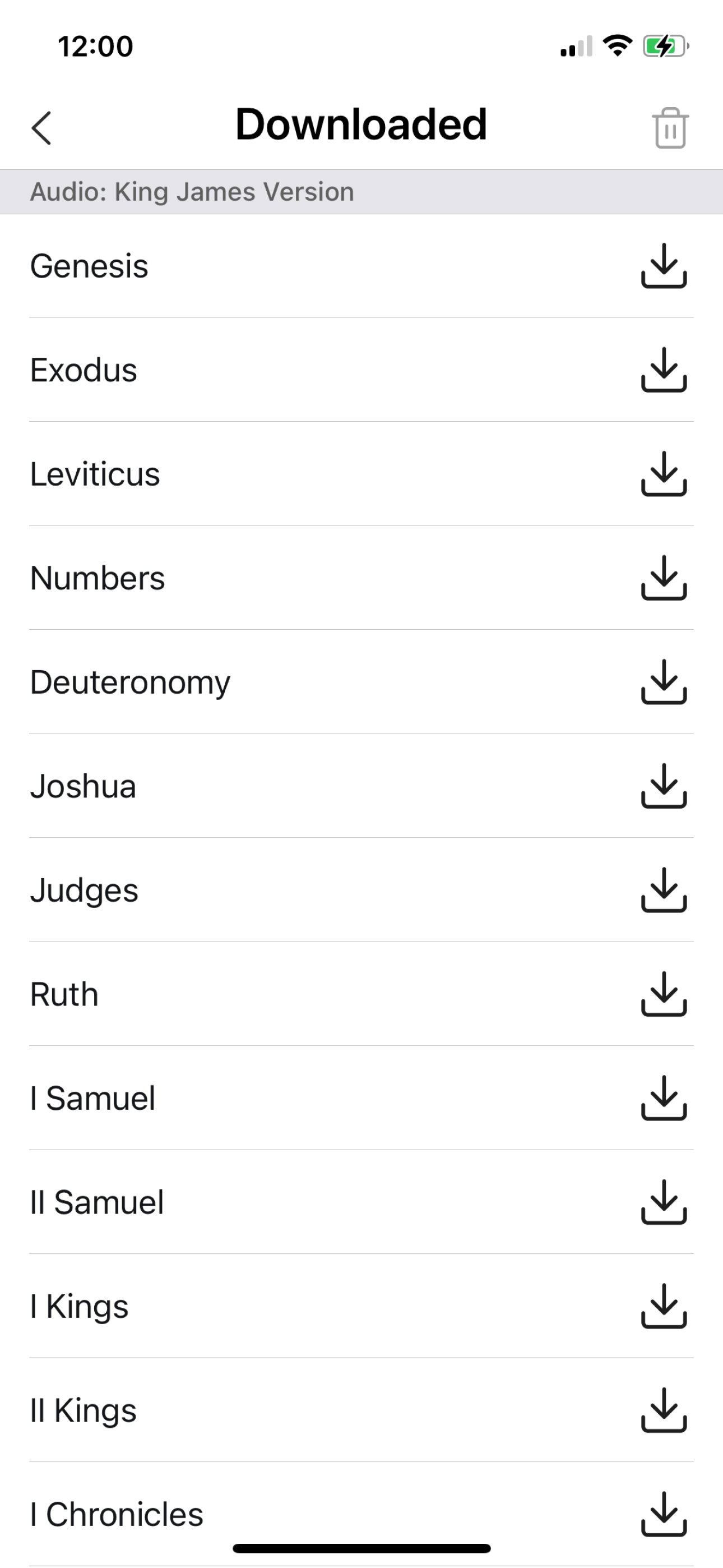Tap the download icon for II Samuel
This screenshot has height=1568, width=723.
pos(664,1203)
